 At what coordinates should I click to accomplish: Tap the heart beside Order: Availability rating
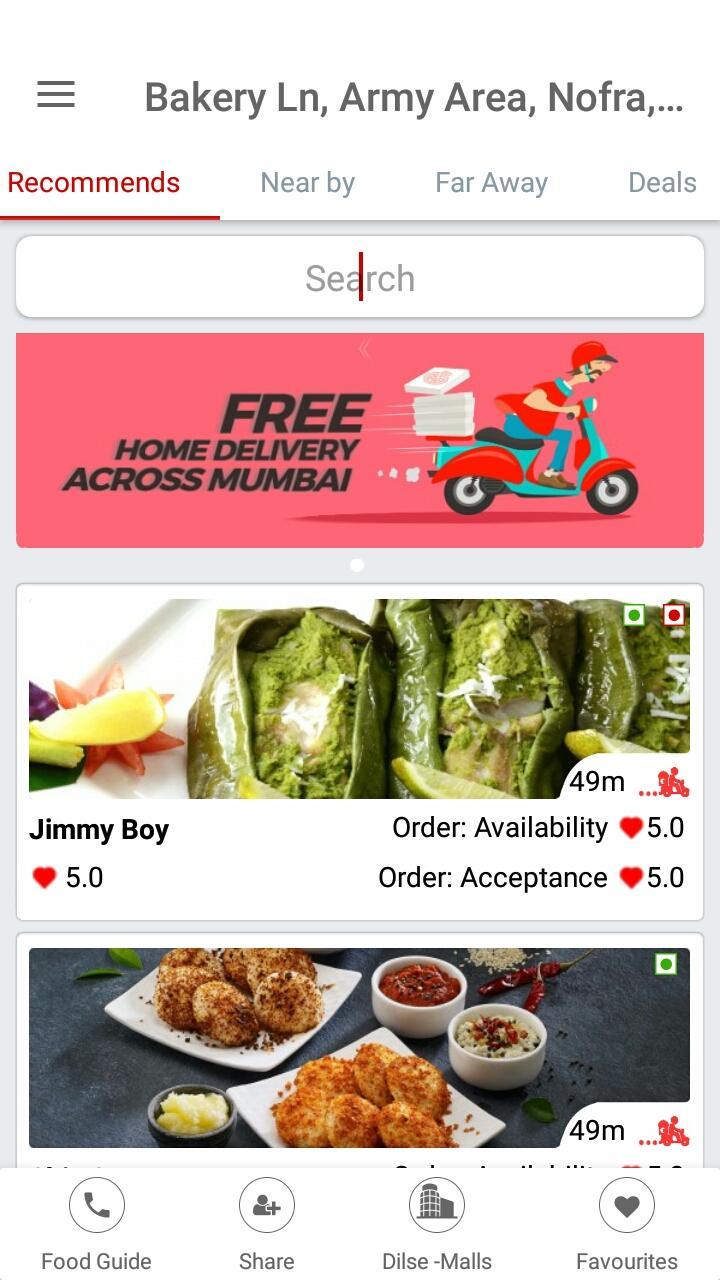(x=632, y=827)
